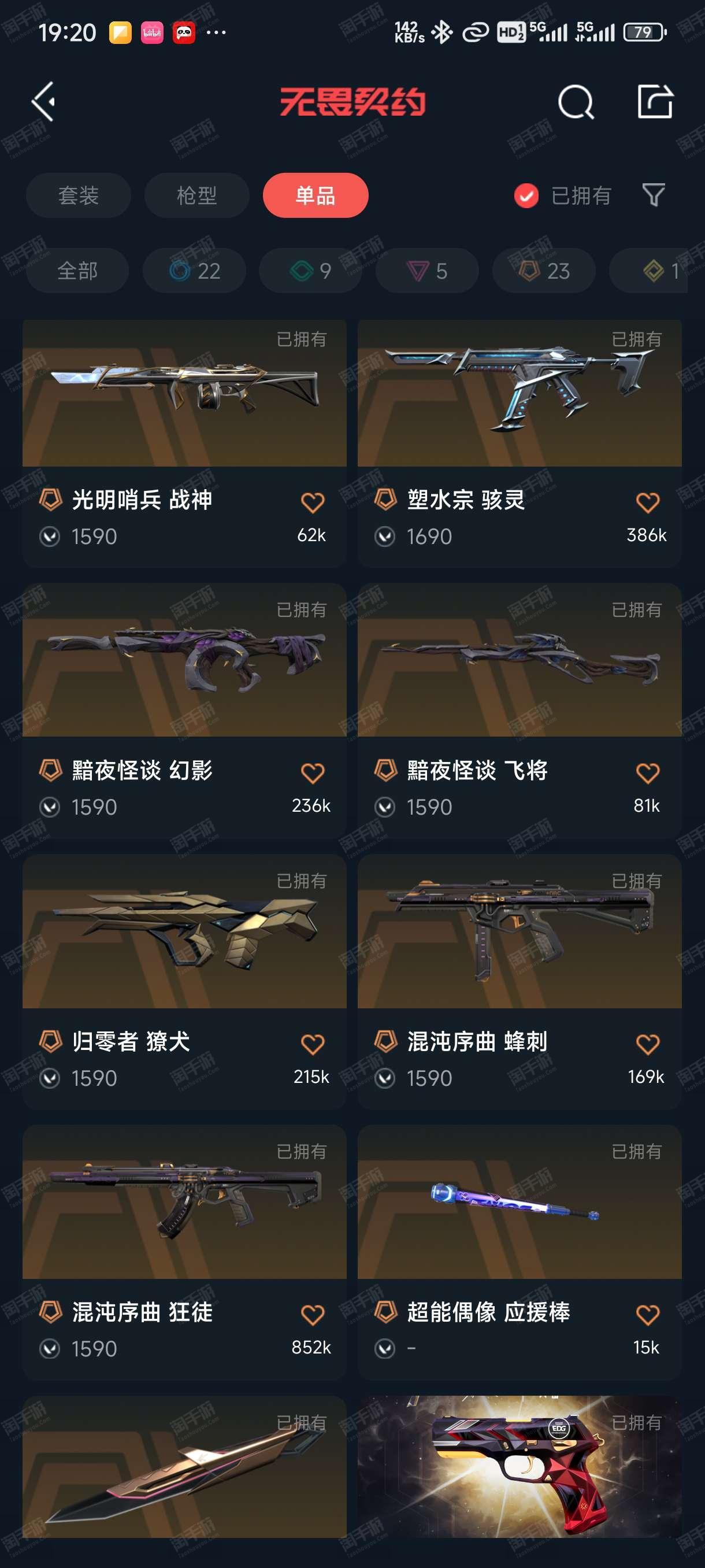The height and width of the screenshot is (1568, 705).
Task: Like the 超能偶像 应援棒 item
Action: pyautogui.click(x=647, y=1315)
